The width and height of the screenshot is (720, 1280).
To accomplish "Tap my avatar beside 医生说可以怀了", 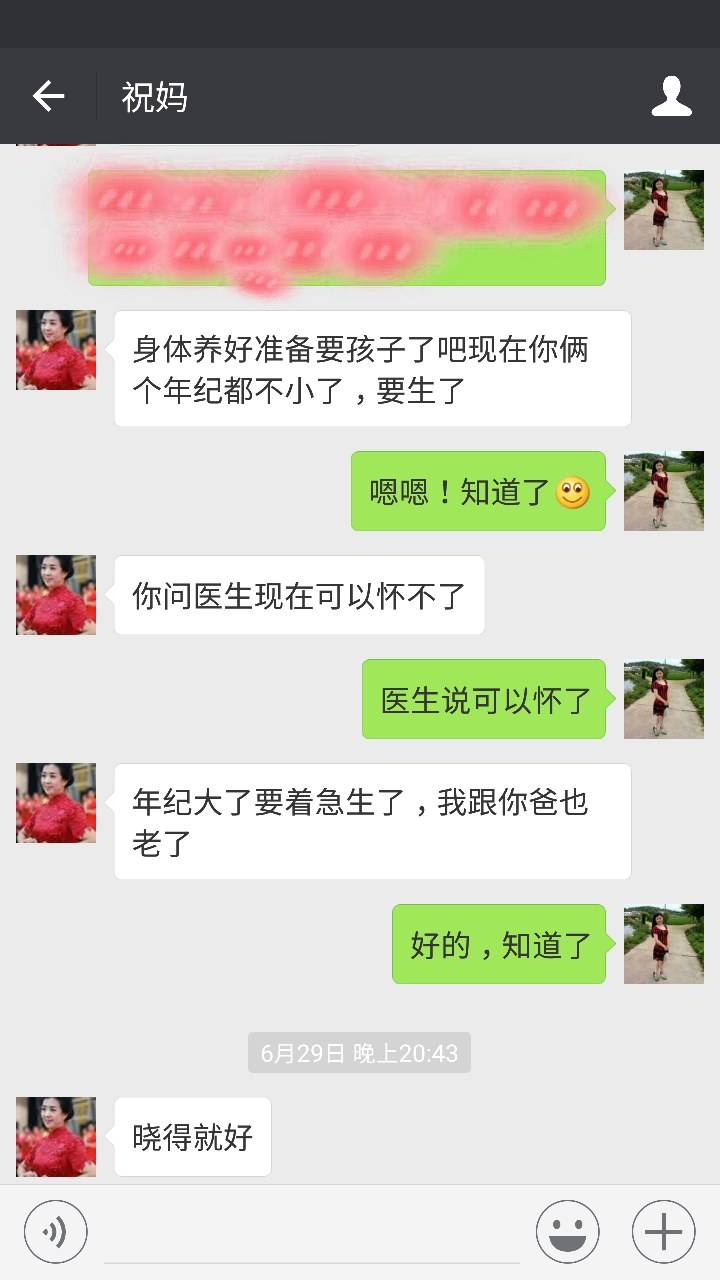I will pos(663,699).
